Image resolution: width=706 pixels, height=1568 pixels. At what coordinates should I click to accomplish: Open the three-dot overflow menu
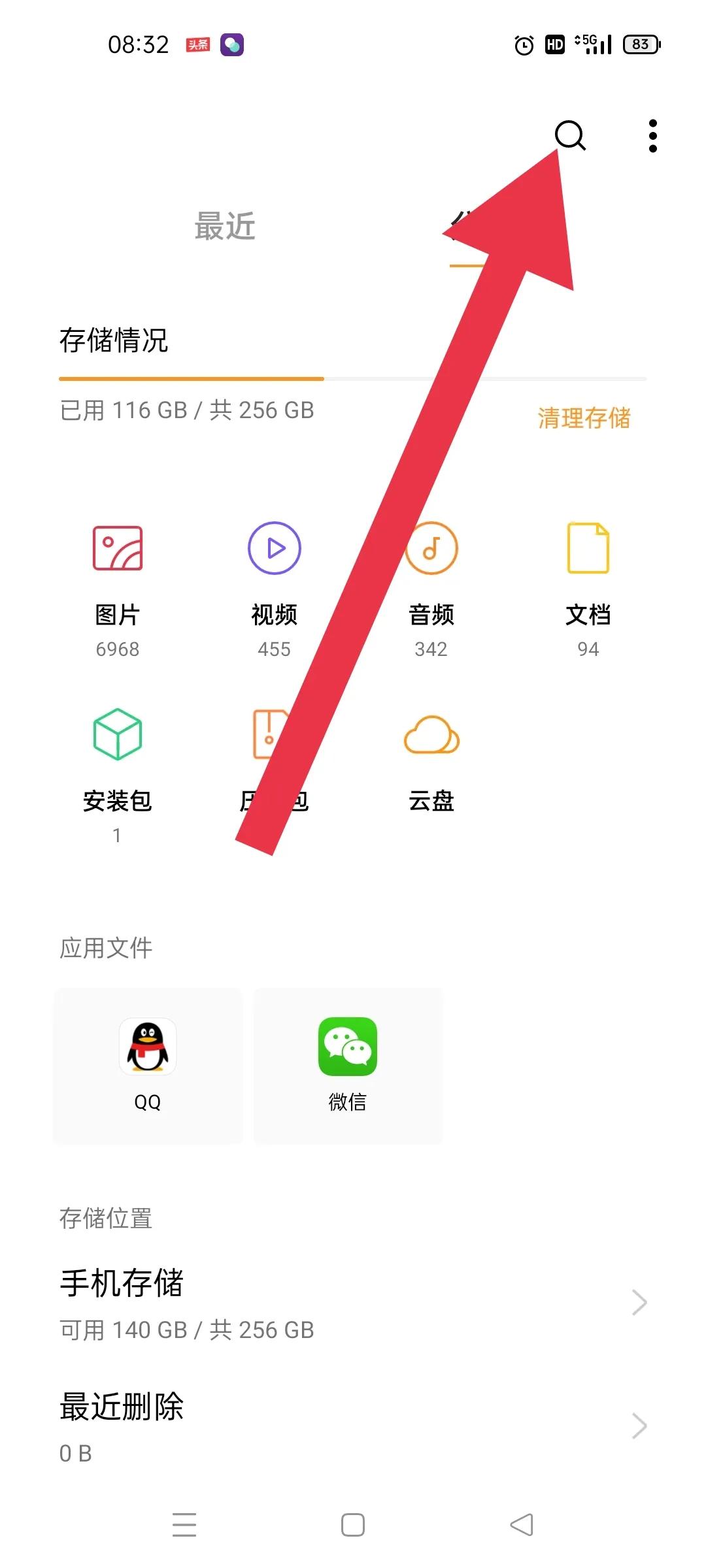point(652,136)
